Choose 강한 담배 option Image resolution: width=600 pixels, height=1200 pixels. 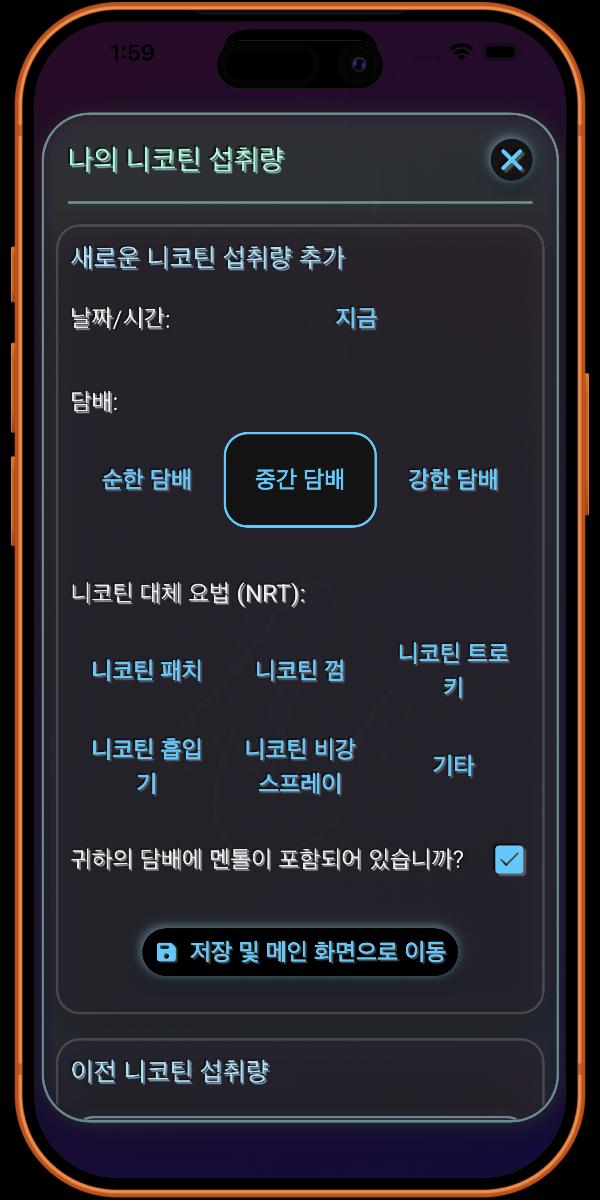pyautogui.click(x=453, y=480)
